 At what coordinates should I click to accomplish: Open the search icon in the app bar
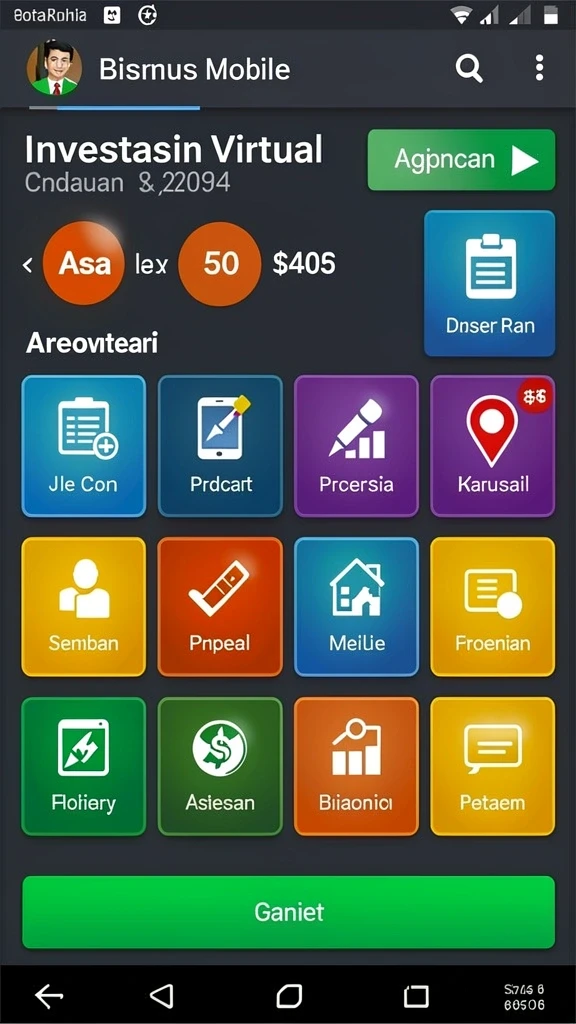click(x=469, y=68)
